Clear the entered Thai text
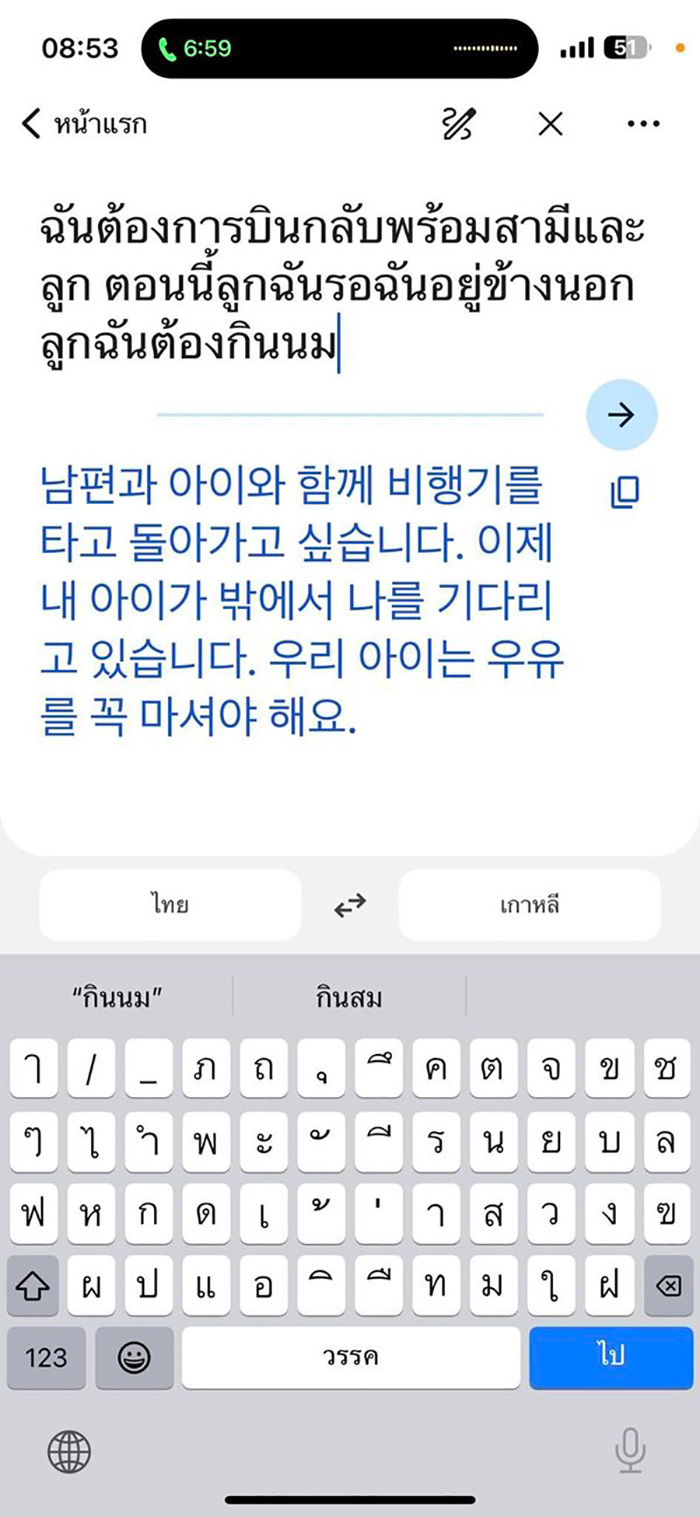Screen dimensions: 700x1517 pos(551,125)
